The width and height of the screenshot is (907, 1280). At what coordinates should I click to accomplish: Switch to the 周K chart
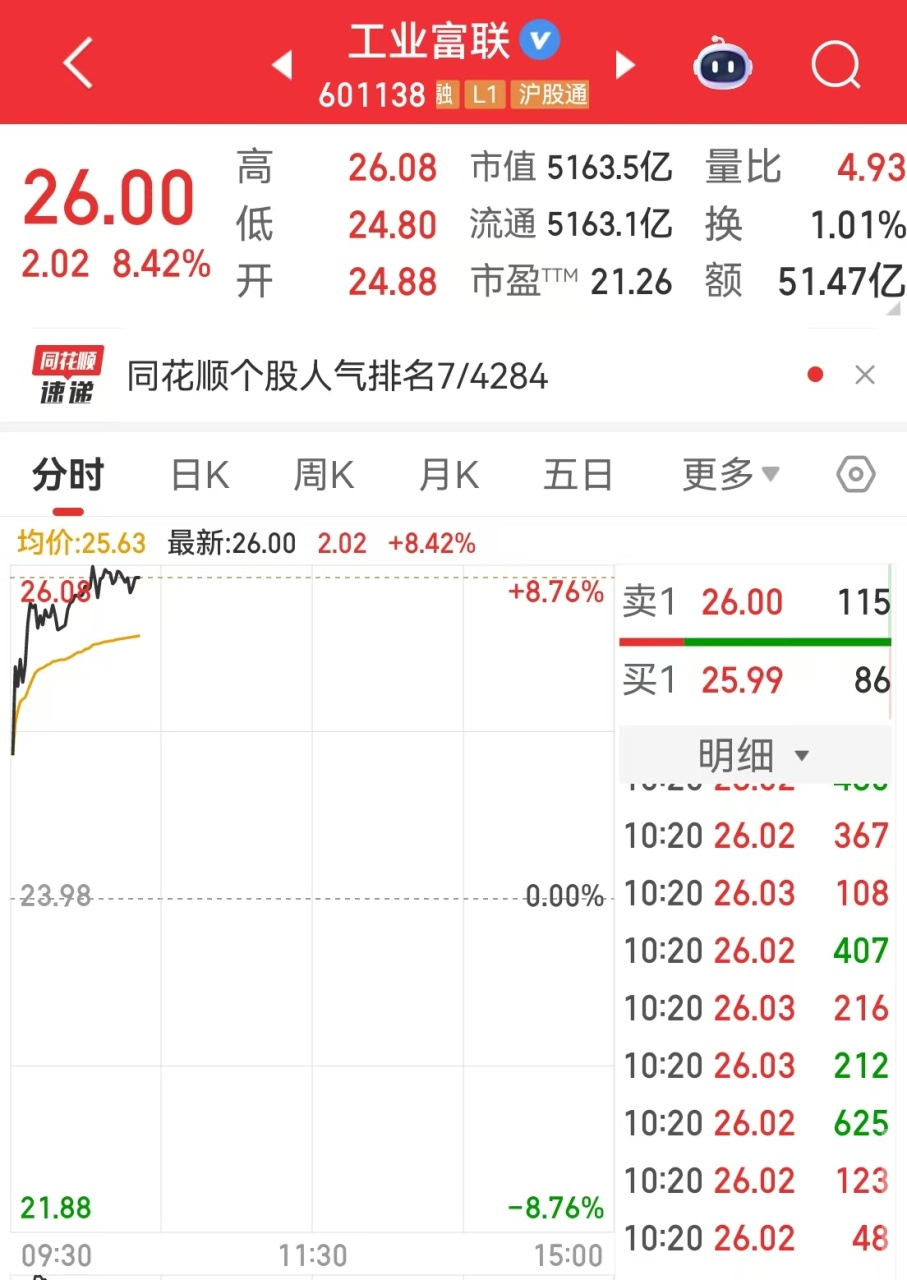pos(323,475)
